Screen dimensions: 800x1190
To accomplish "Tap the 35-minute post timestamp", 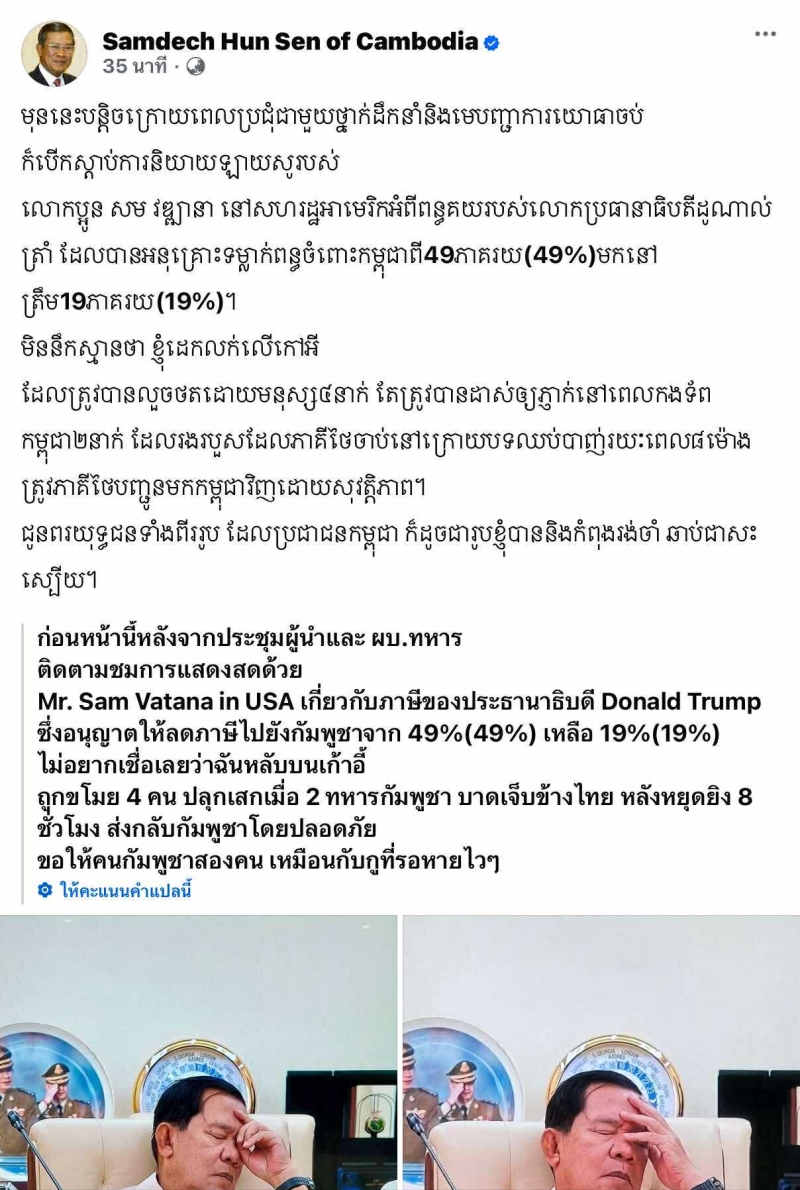I will 136,67.
